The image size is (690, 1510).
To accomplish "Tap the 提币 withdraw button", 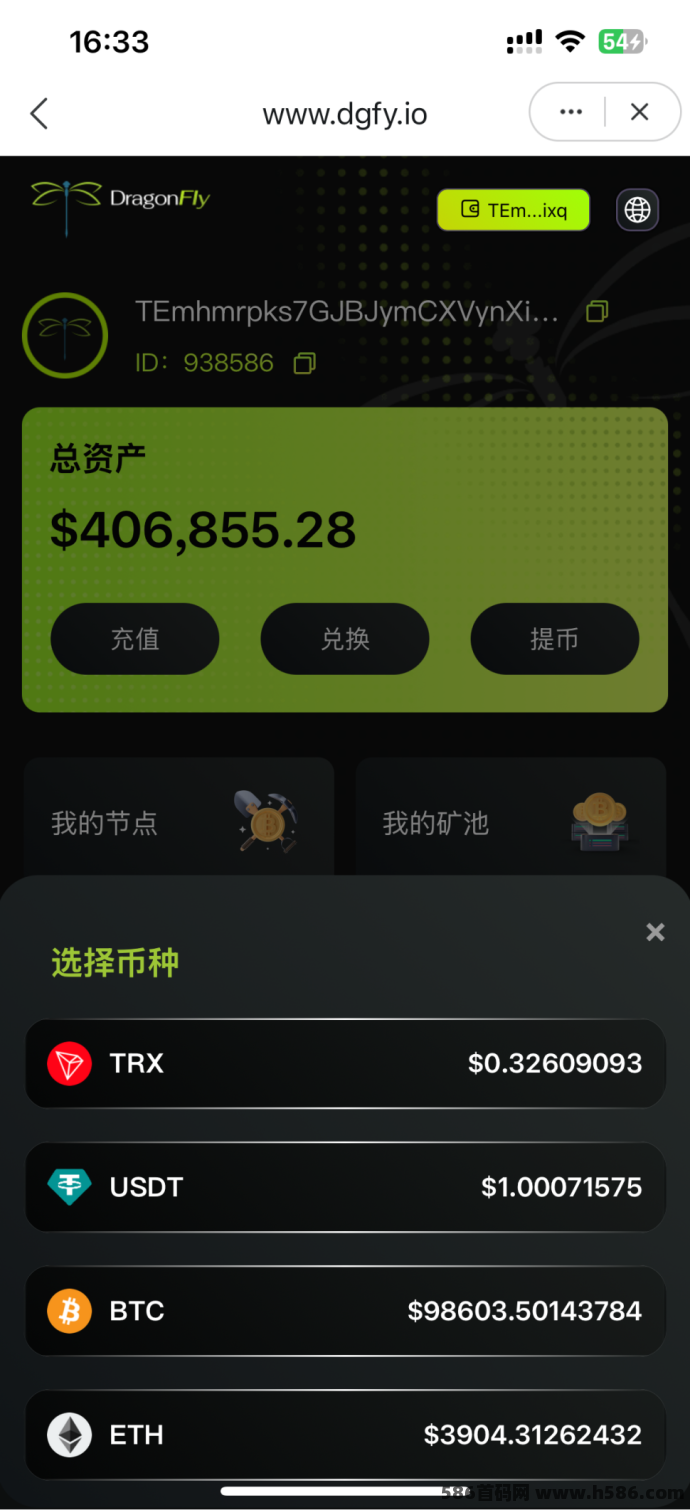I will tap(554, 639).
